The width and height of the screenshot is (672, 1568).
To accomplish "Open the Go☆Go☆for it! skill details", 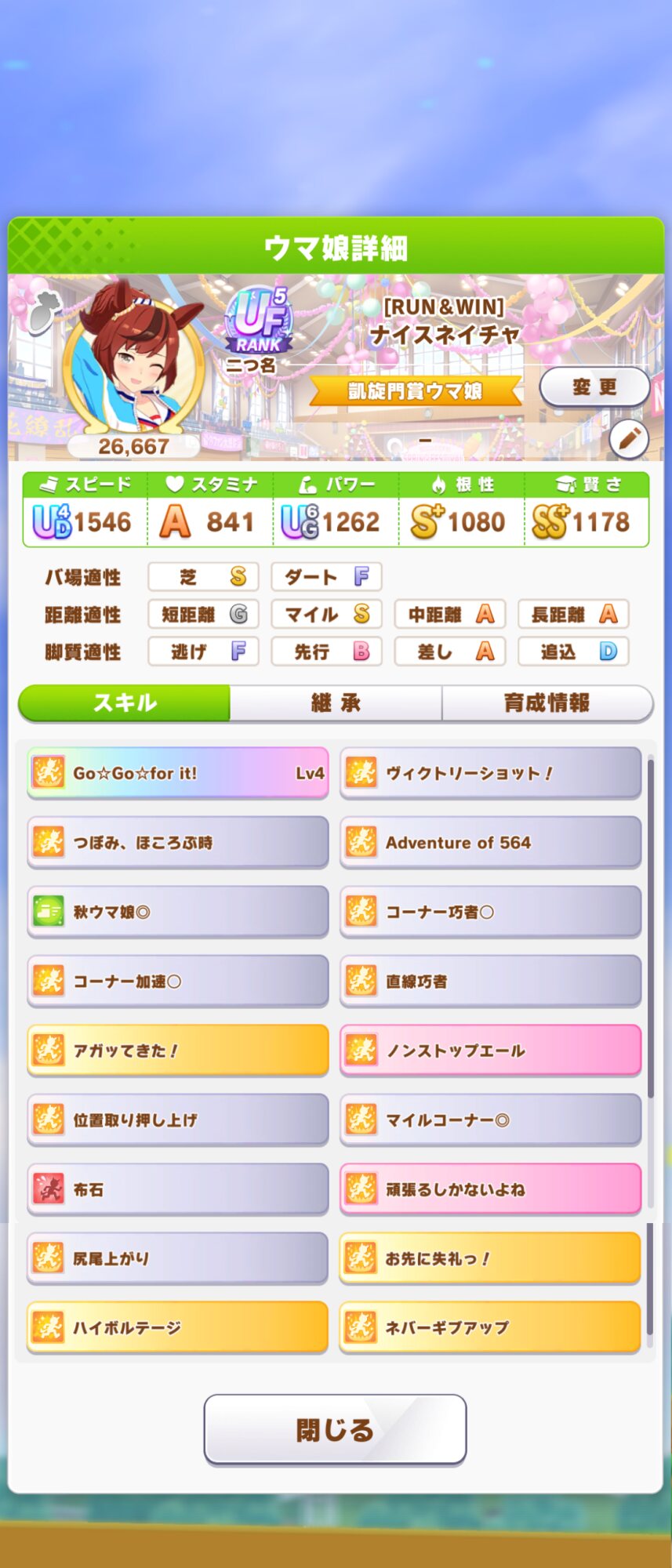I will [178, 773].
